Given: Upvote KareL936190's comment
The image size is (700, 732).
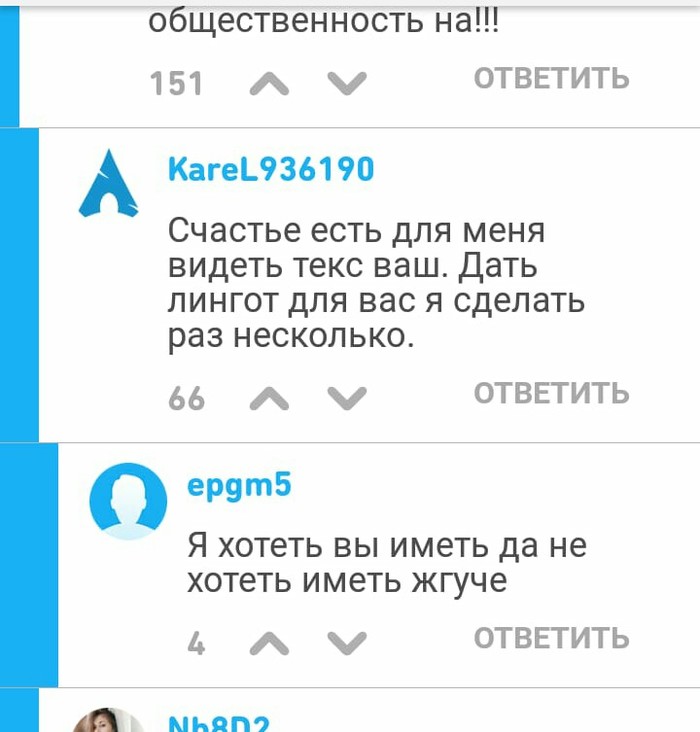Looking at the screenshot, I should [x=269, y=399].
